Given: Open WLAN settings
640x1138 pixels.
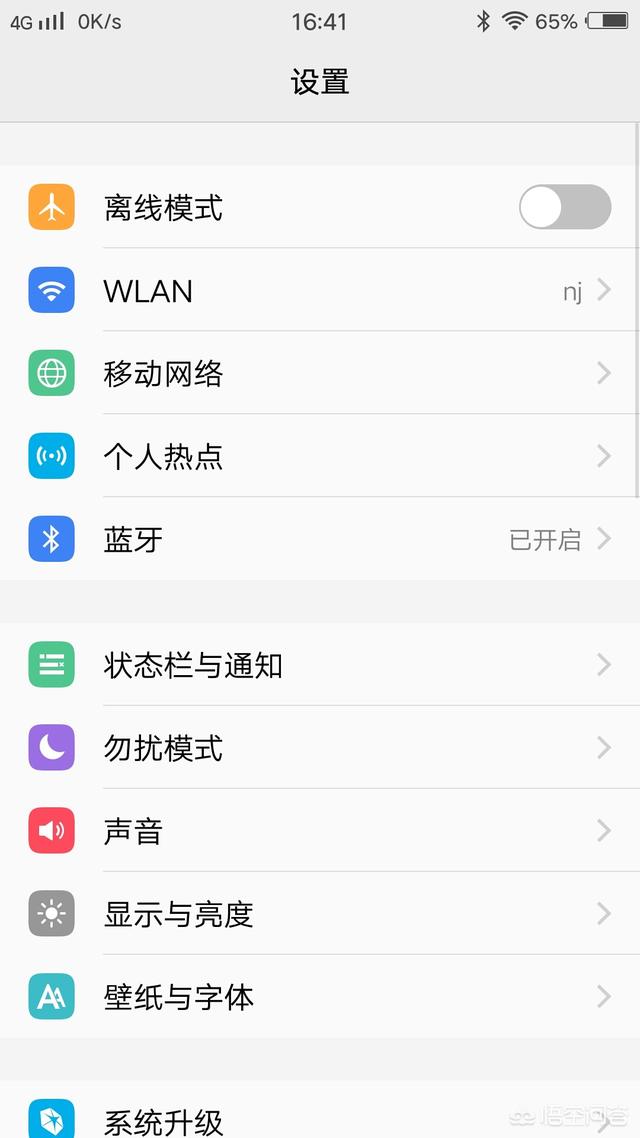Looking at the screenshot, I should 320,291.
